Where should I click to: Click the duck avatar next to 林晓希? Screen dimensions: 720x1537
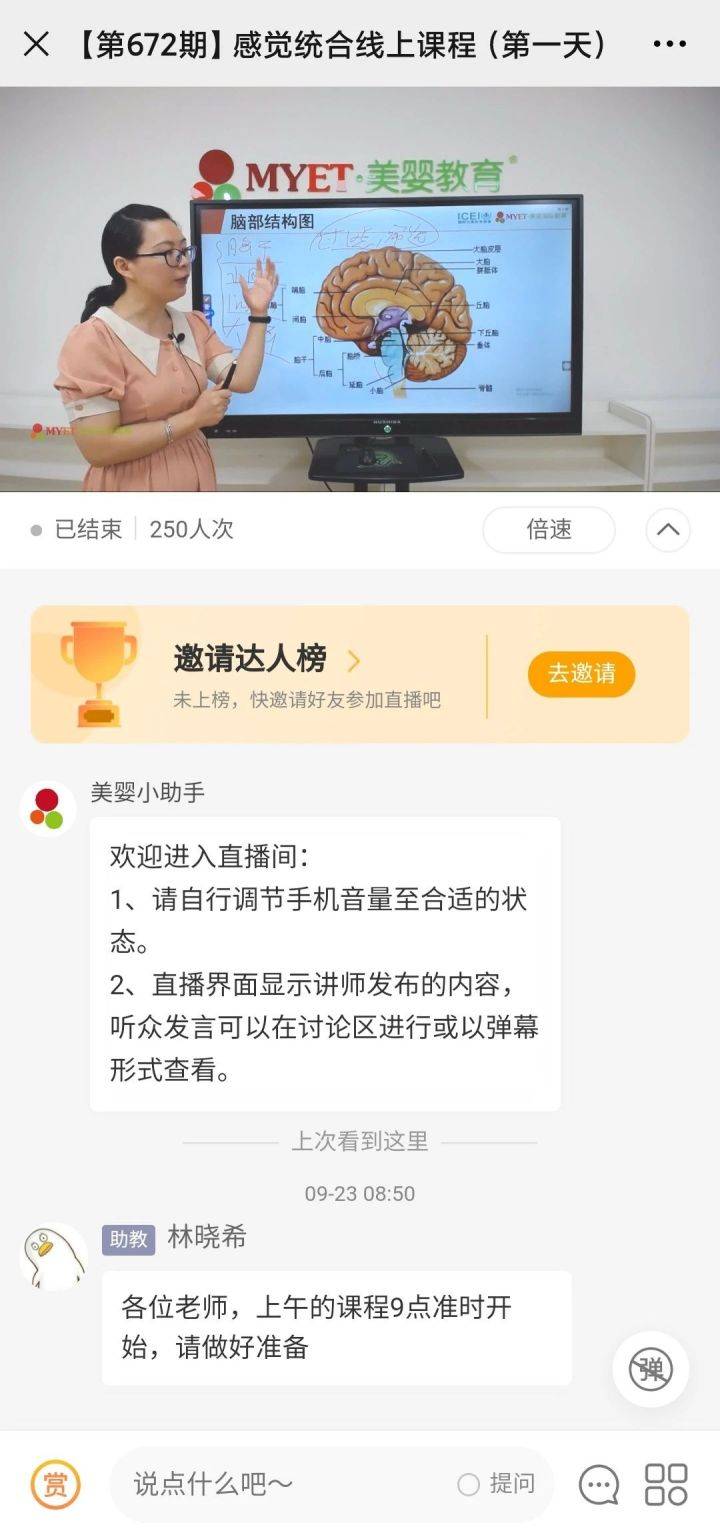(x=53, y=1255)
